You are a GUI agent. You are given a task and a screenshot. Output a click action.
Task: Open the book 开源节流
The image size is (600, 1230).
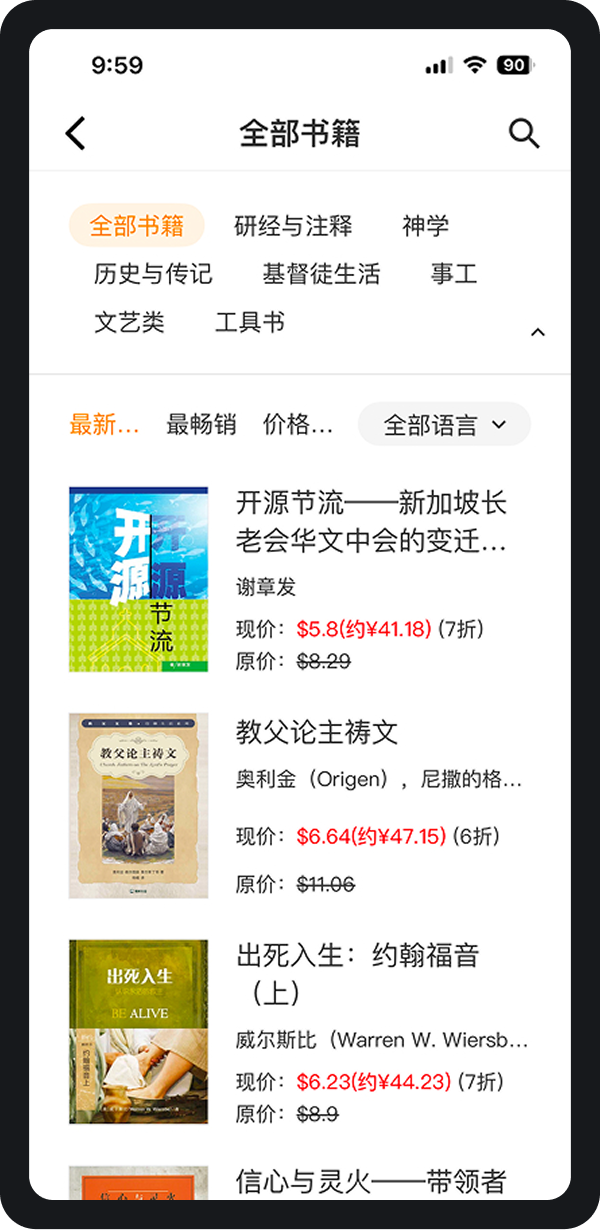tap(371, 520)
